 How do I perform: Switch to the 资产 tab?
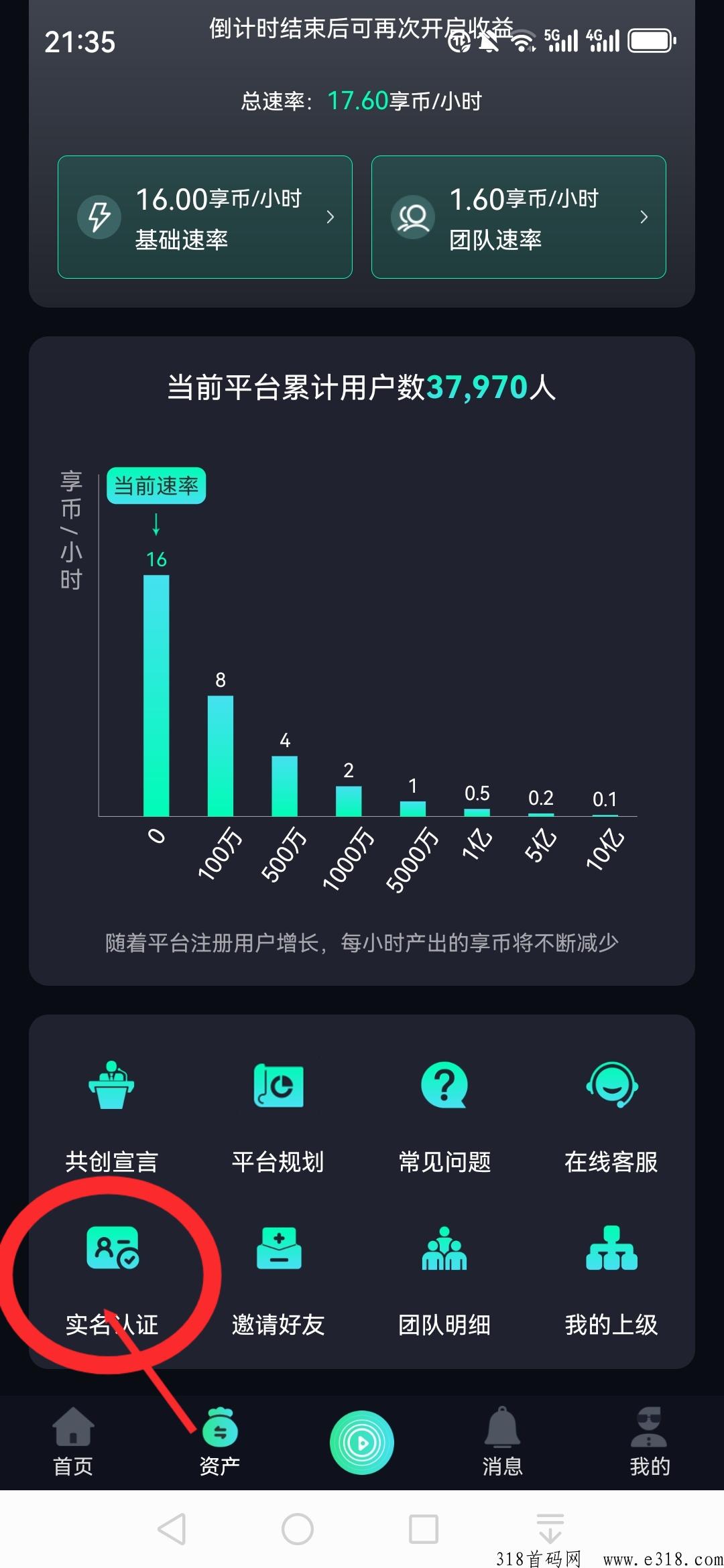click(220, 1441)
